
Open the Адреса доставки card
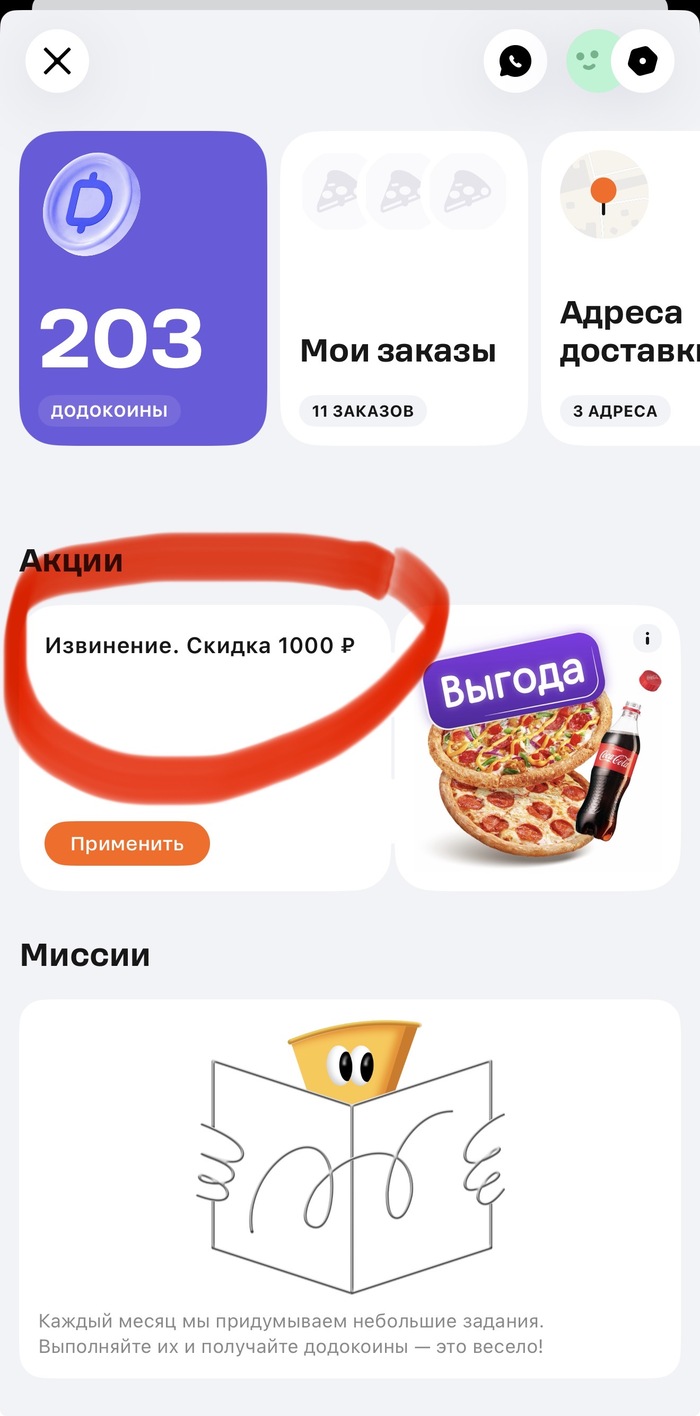coord(622,288)
